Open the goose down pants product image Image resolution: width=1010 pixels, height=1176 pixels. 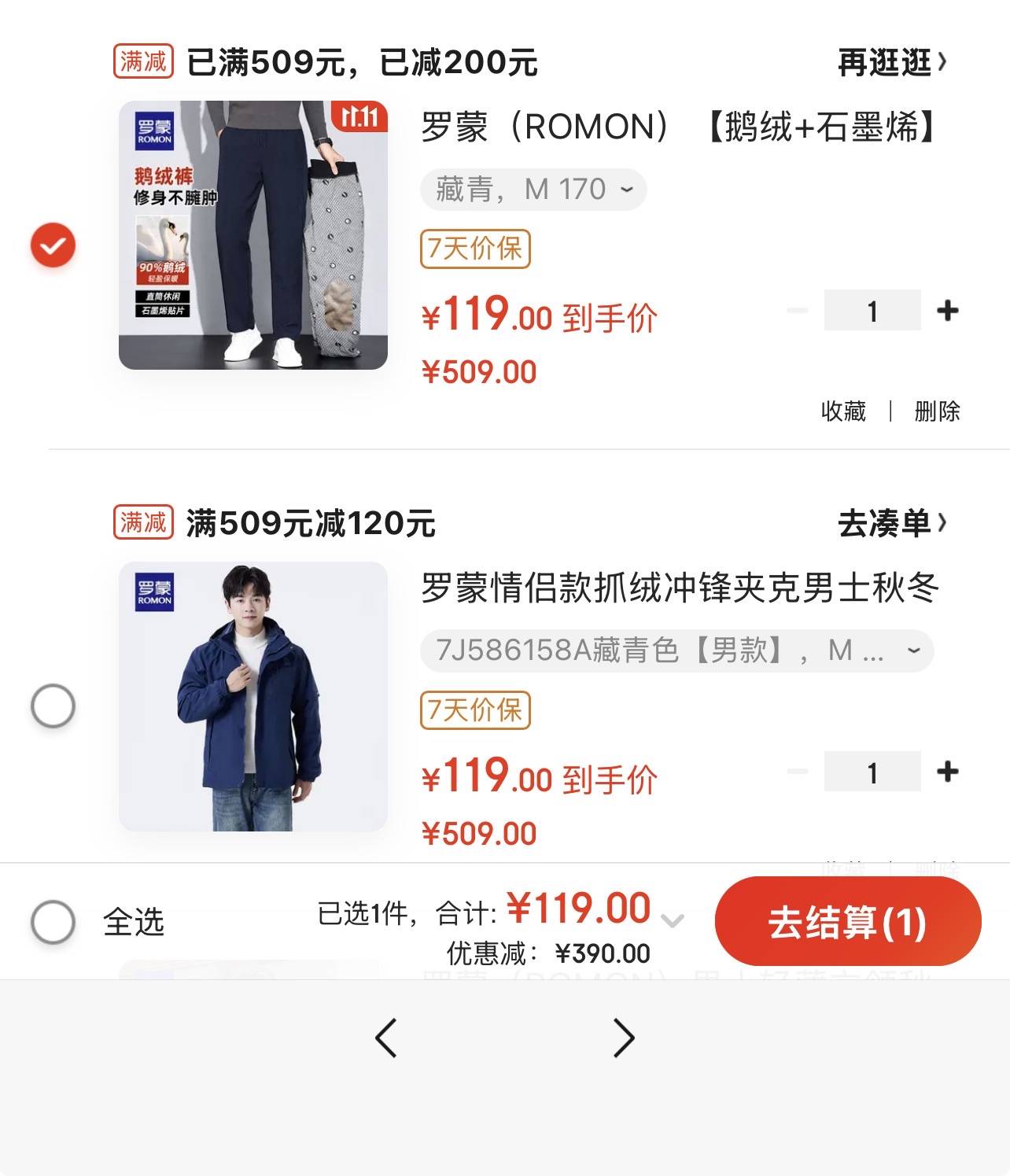tap(253, 235)
